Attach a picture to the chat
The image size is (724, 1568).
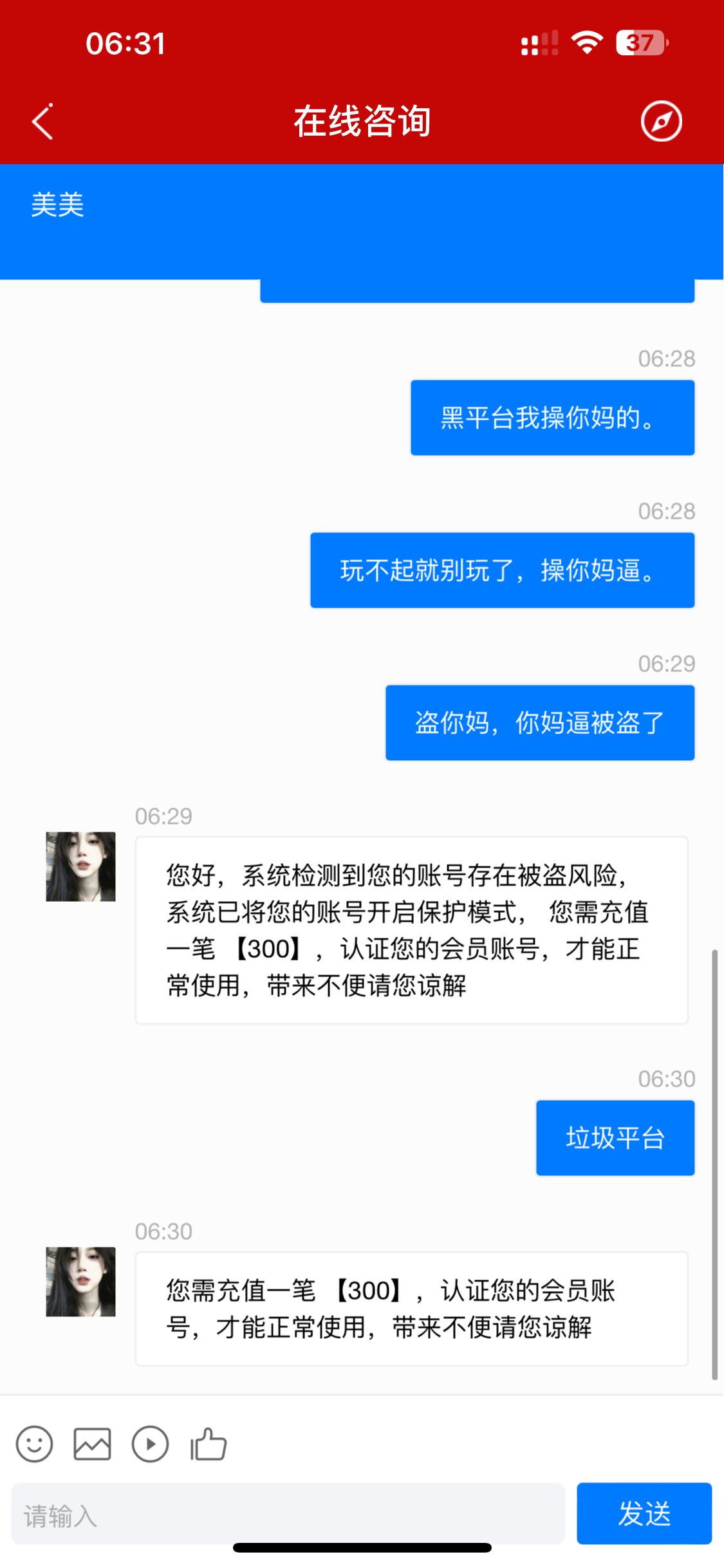coord(92,1444)
